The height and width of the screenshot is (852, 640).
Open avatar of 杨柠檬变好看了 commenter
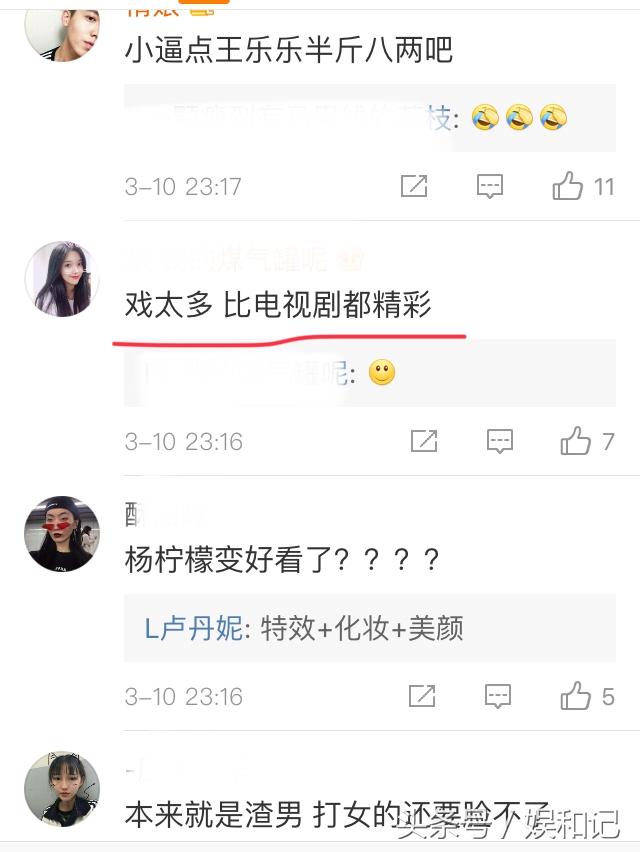62,534
